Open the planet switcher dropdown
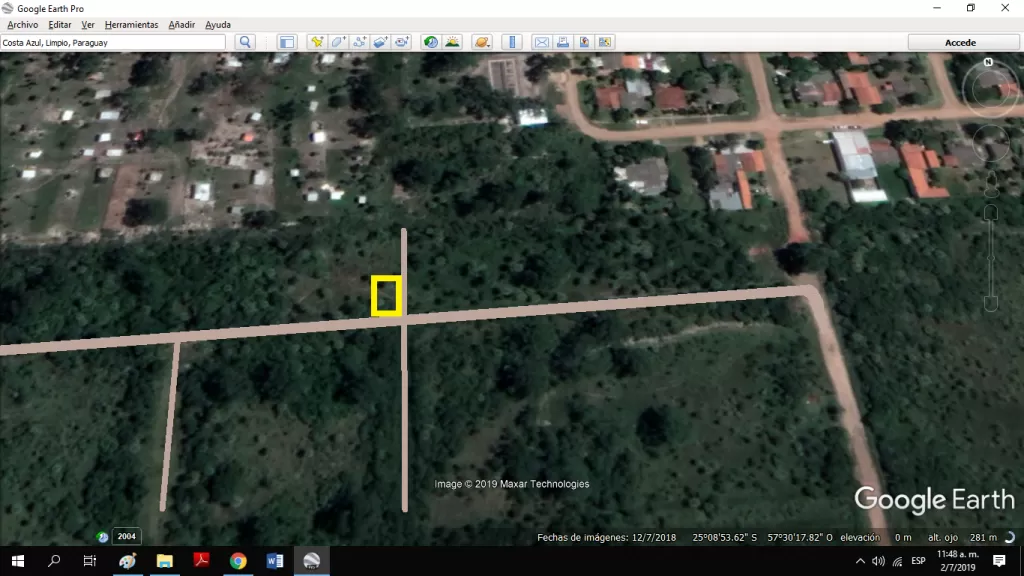 (x=482, y=42)
